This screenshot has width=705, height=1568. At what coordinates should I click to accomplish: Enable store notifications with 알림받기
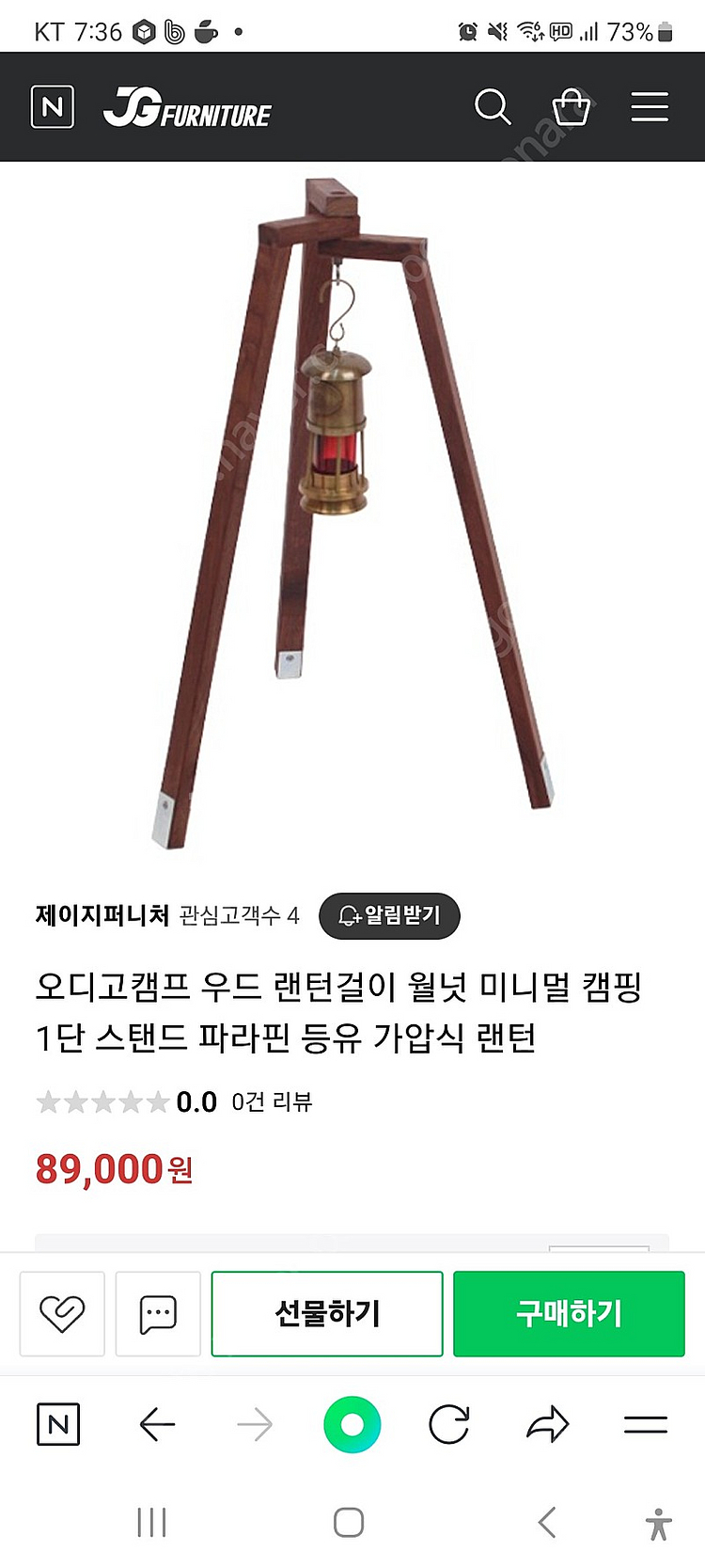(x=390, y=915)
